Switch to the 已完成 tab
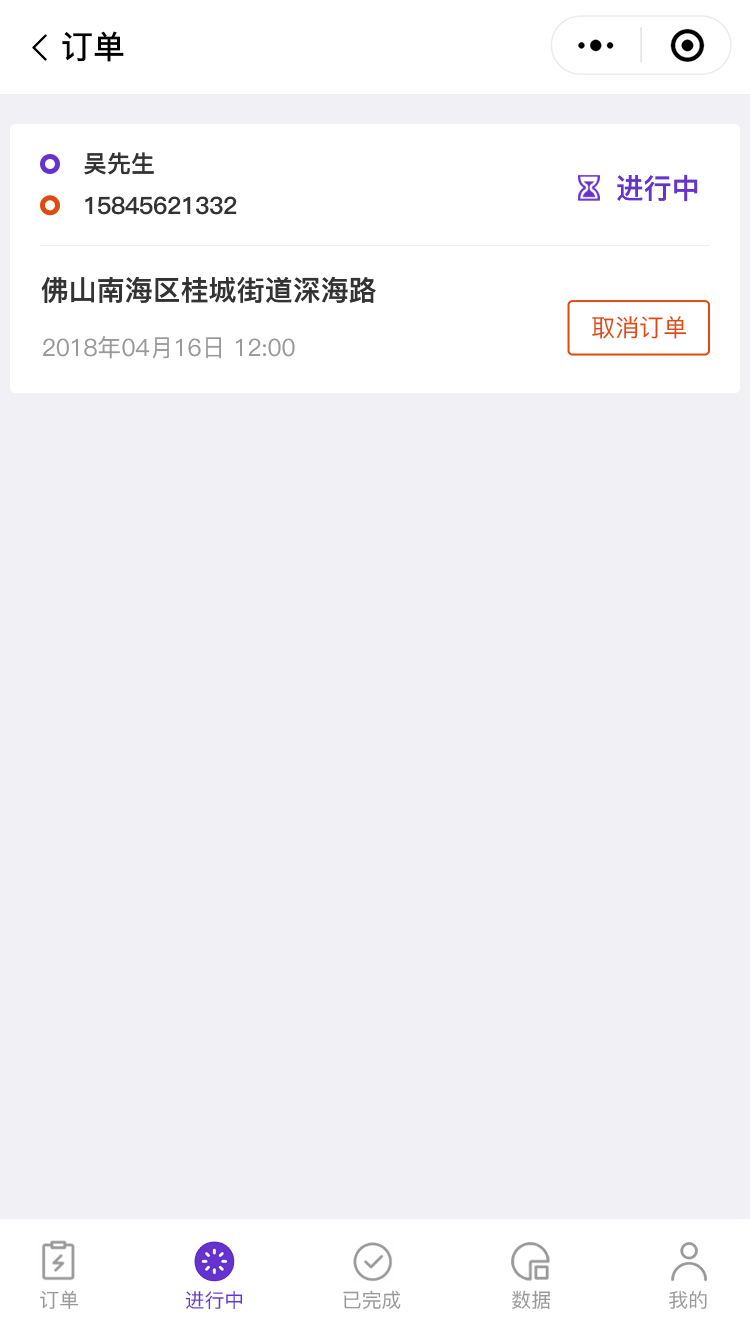This screenshot has width=750, height=1331. [x=372, y=1274]
